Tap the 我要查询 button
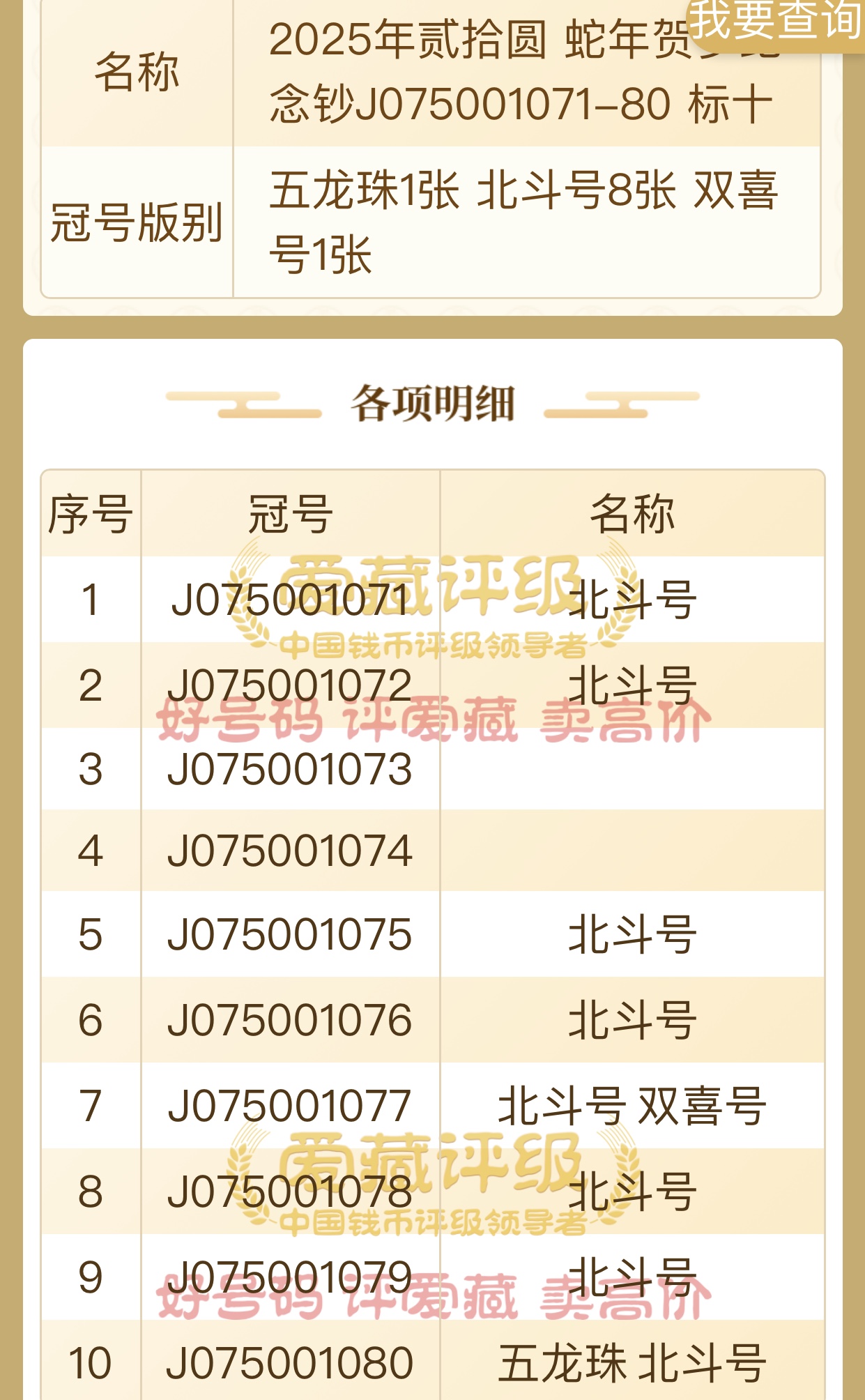The image size is (865, 1400). pos(775,22)
